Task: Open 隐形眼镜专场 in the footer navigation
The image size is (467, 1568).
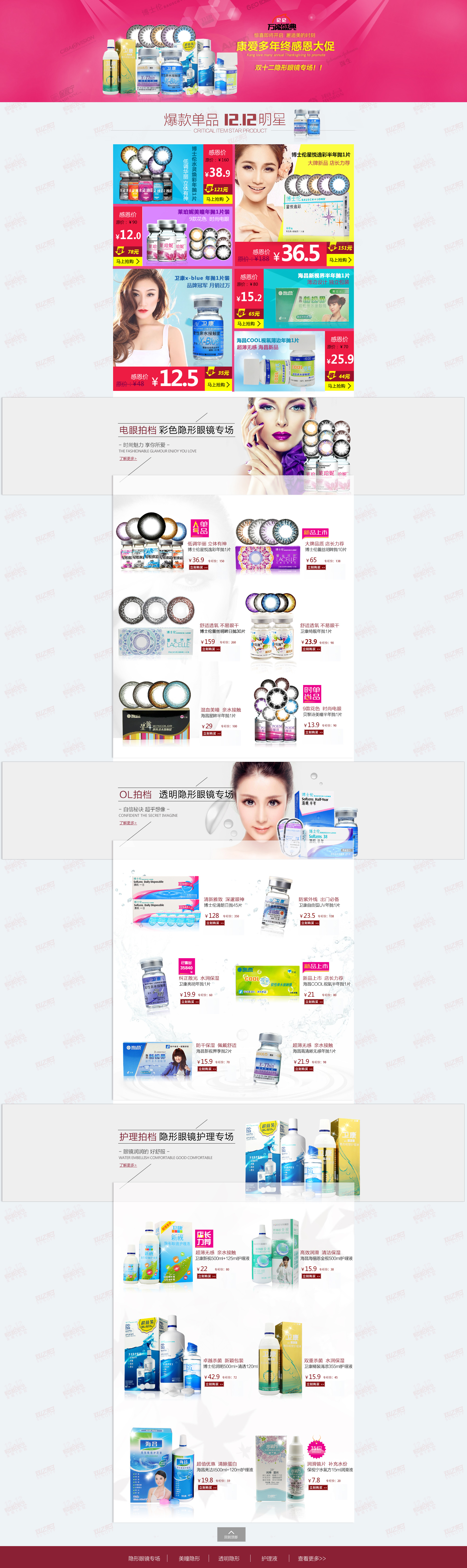Action: pos(144,1558)
